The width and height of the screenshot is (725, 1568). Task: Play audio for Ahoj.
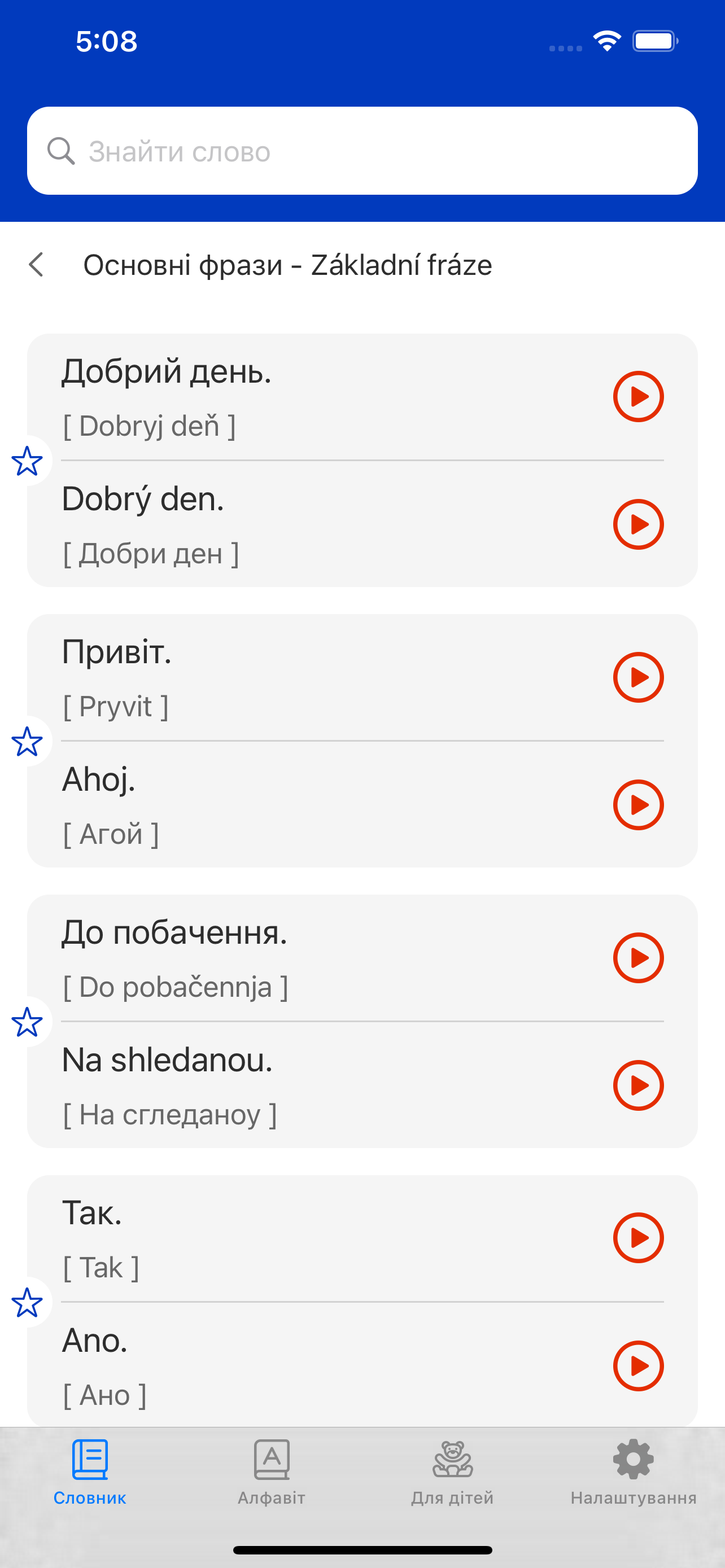pos(638,805)
